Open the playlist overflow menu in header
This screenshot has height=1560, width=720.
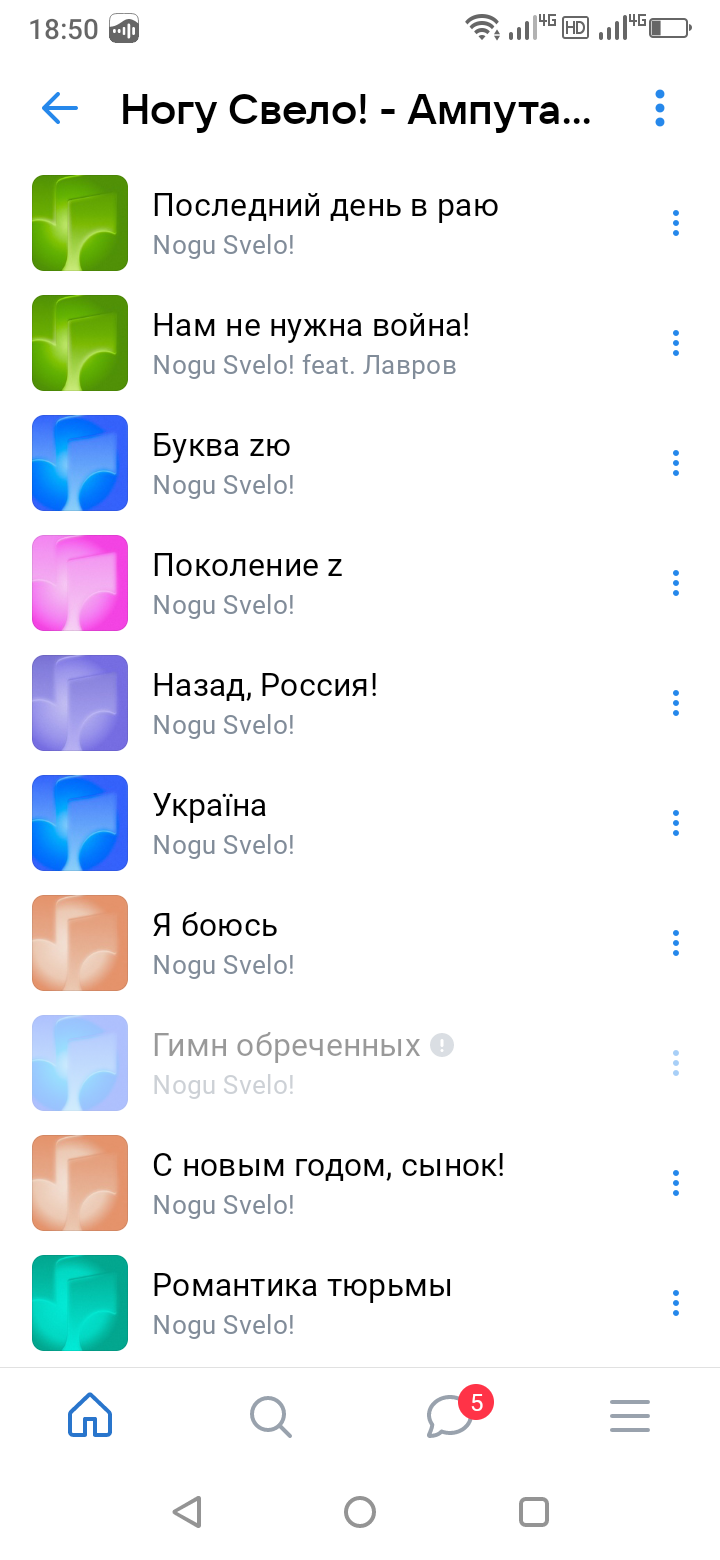tap(659, 109)
